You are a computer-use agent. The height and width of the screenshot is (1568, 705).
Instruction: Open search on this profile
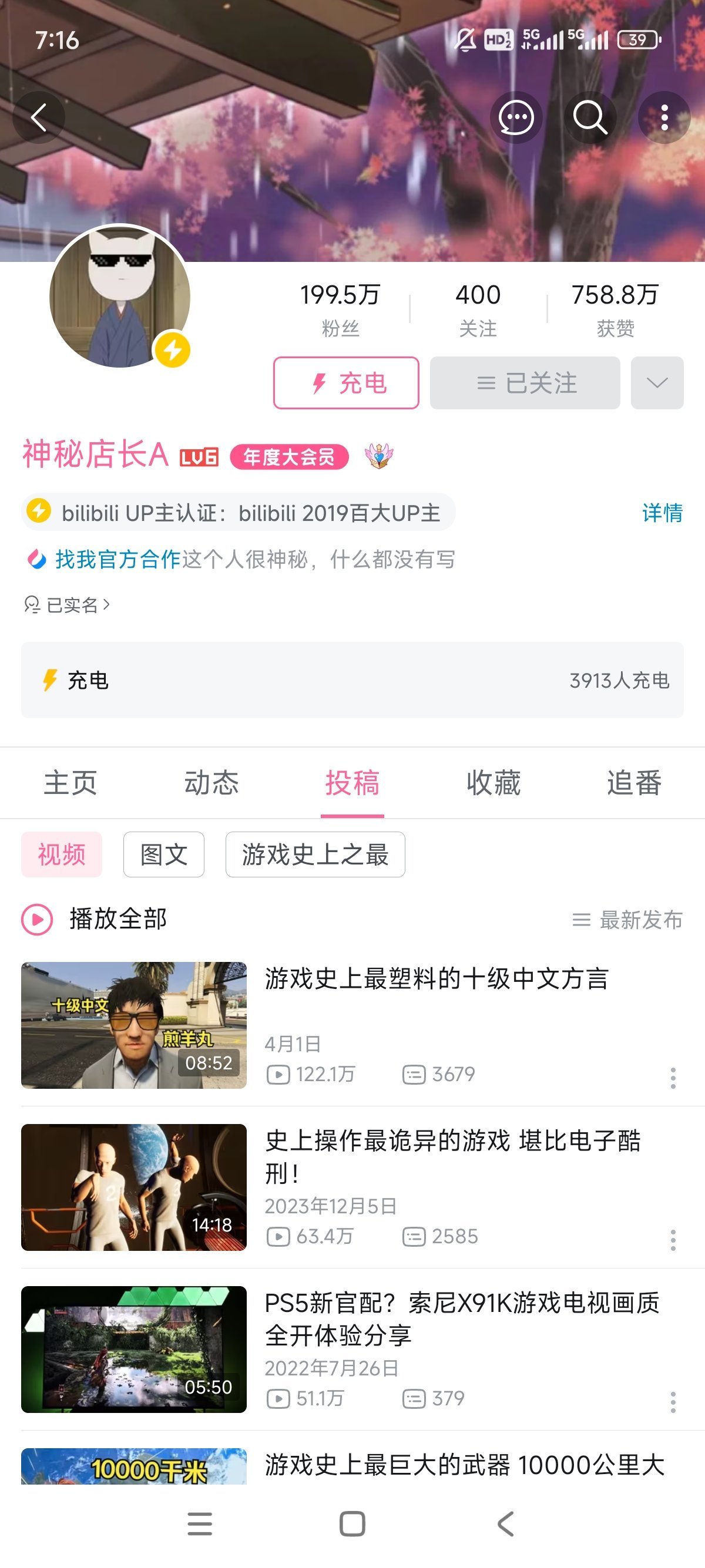589,117
